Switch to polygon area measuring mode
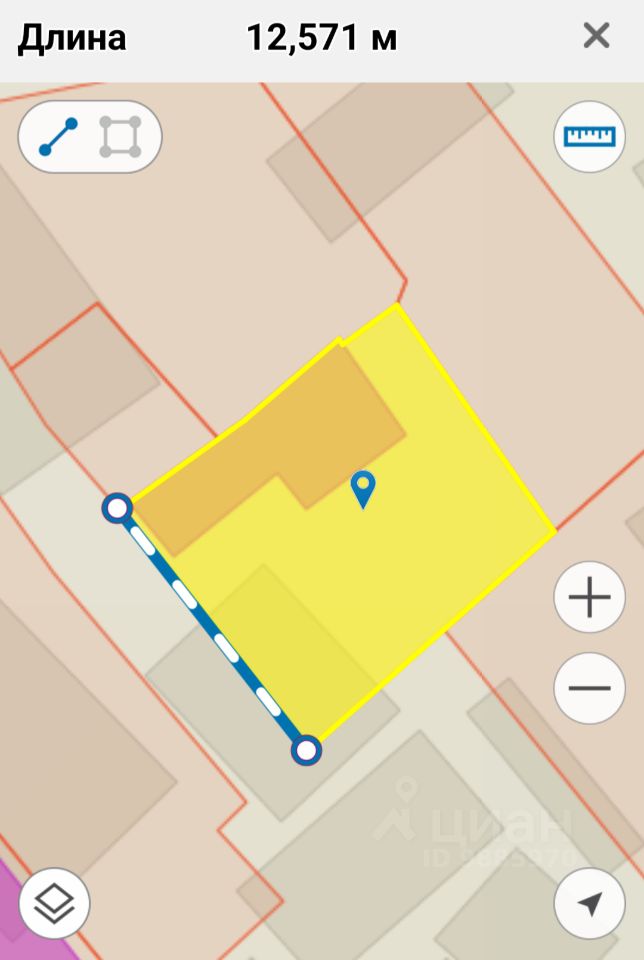Viewport: 644px width, 960px height. 120,137
